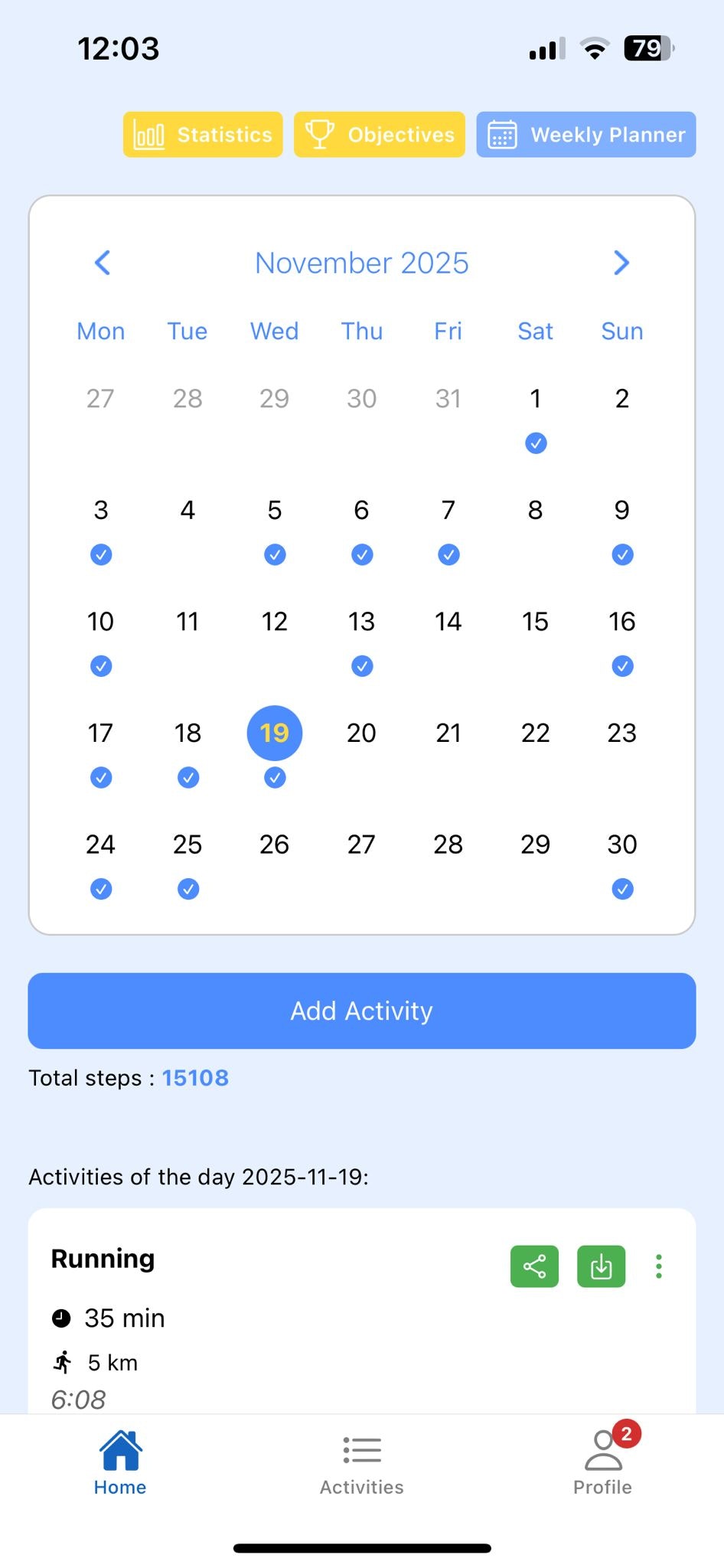
Task: Go to the previous month
Action: pos(103,263)
